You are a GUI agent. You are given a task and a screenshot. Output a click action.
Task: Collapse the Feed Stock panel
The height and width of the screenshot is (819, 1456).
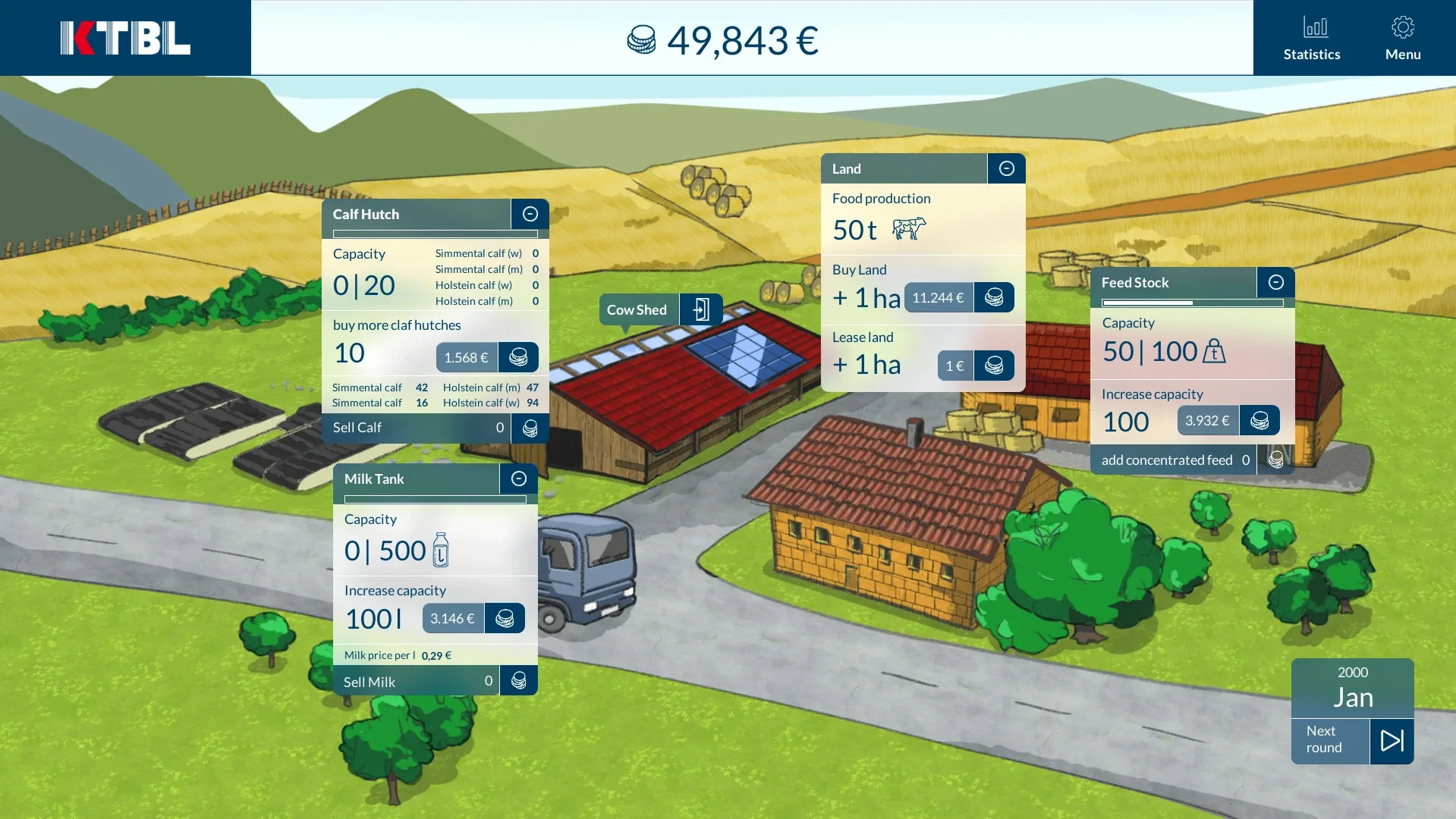(x=1275, y=282)
